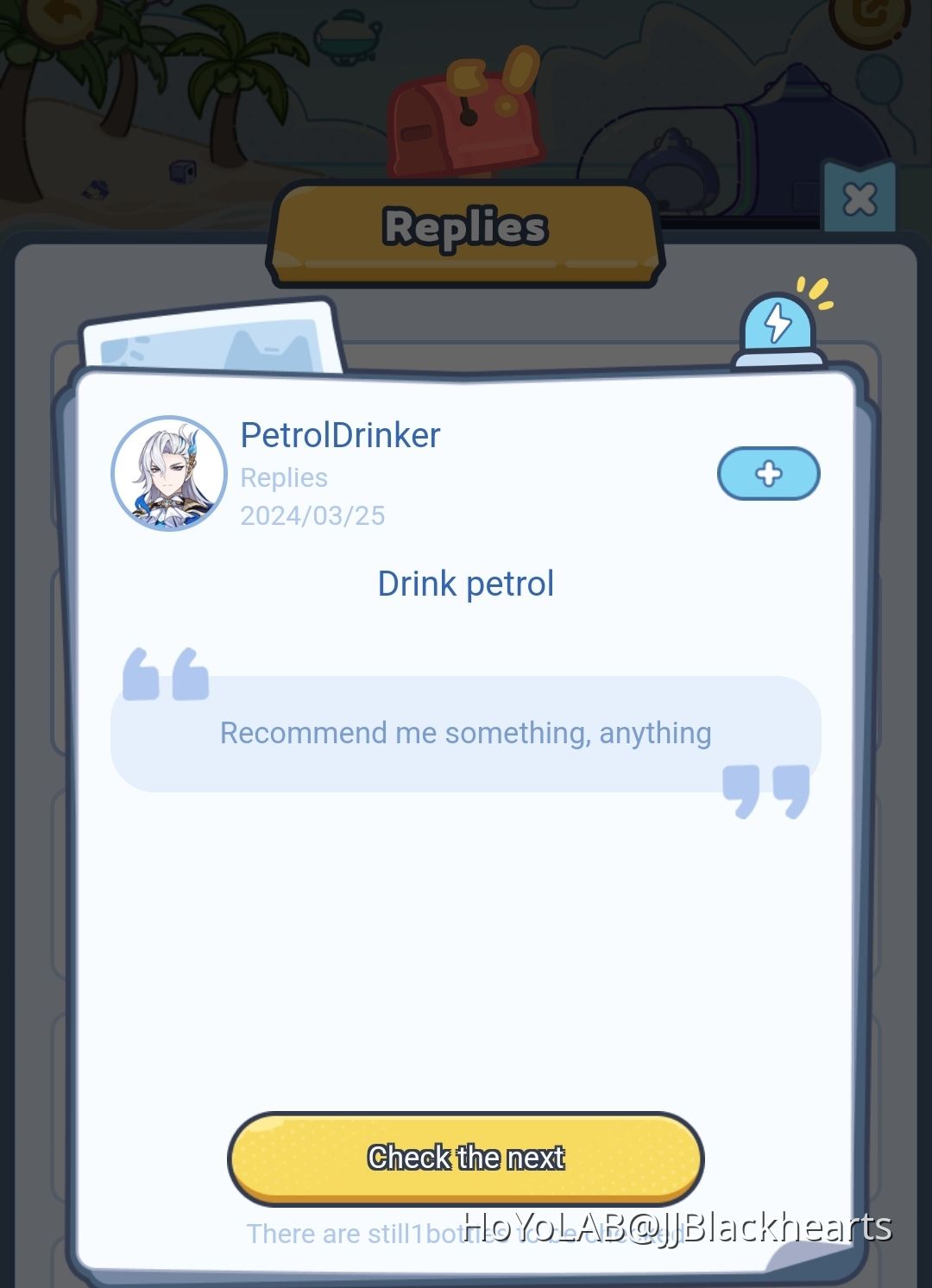The height and width of the screenshot is (1288, 932).
Task: Open PetrolDrinker's profile avatar
Action: click(x=169, y=473)
